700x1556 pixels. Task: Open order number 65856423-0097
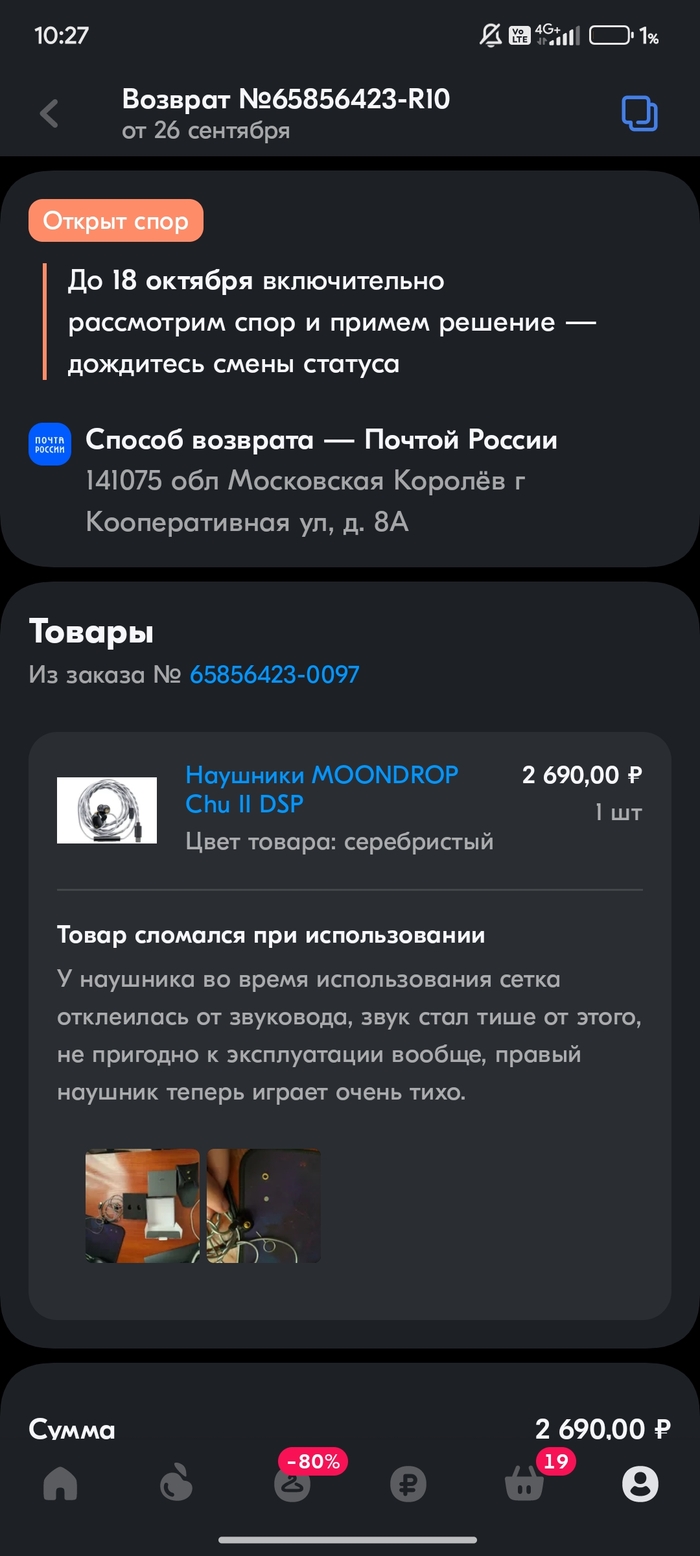[x=274, y=675]
